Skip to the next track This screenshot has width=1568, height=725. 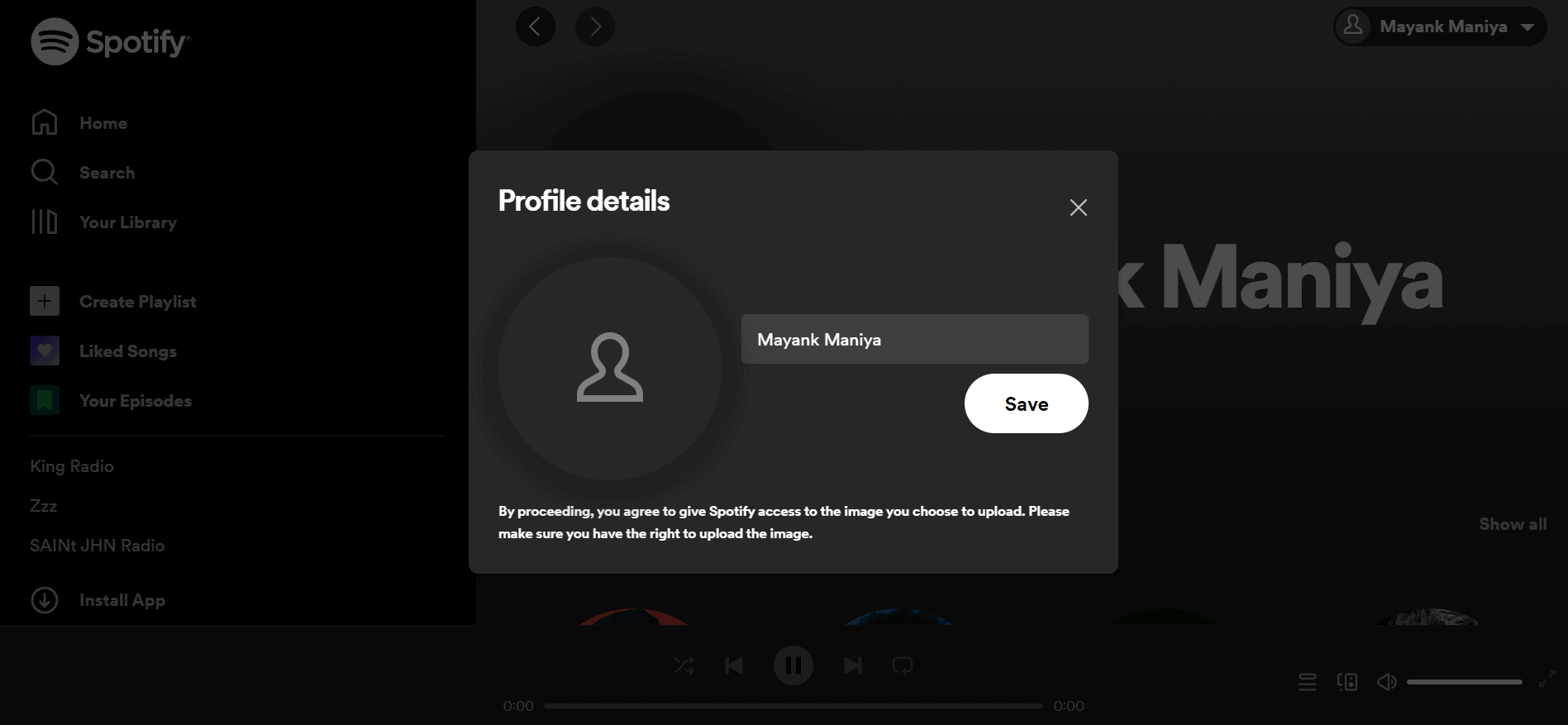pyautogui.click(x=852, y=665)
